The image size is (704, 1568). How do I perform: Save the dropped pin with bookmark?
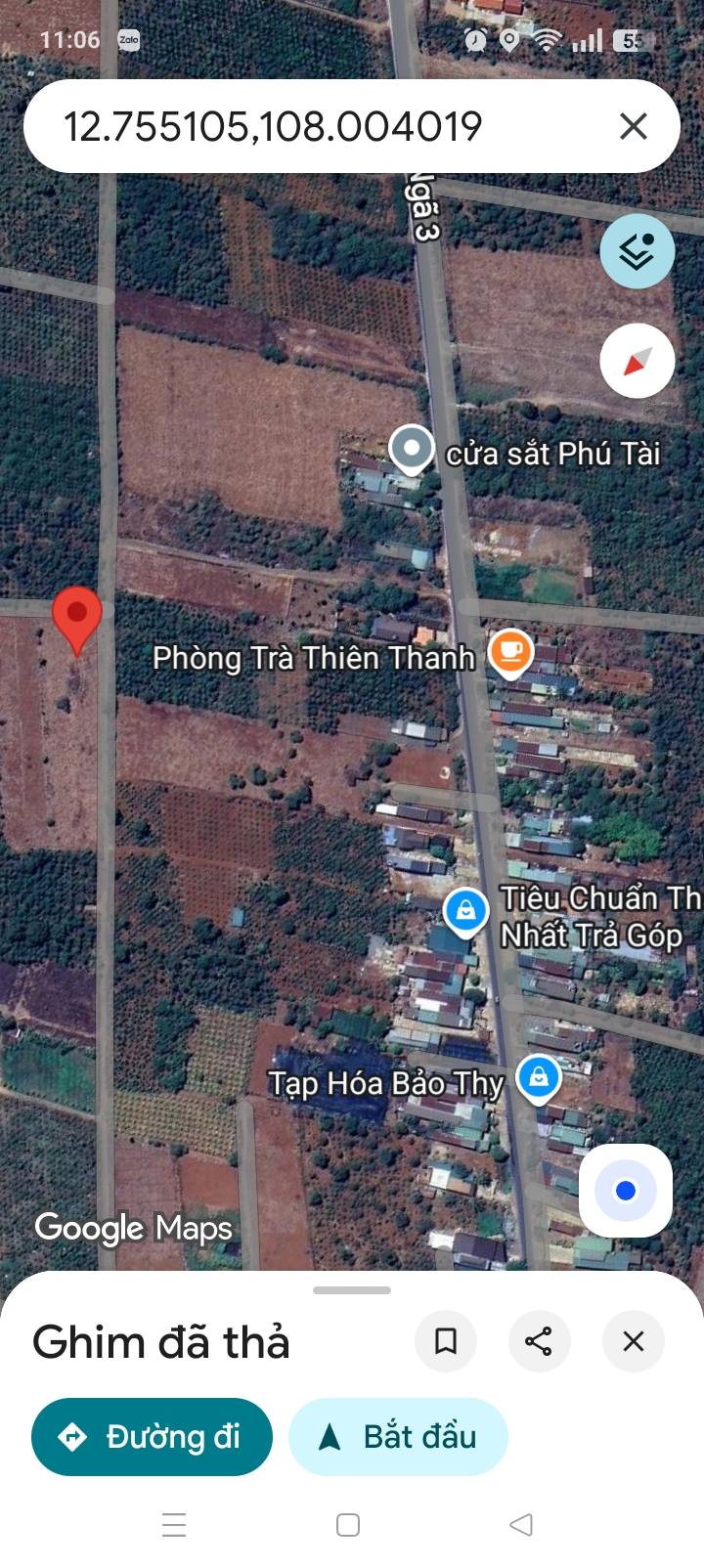(x=446, y=1341)
